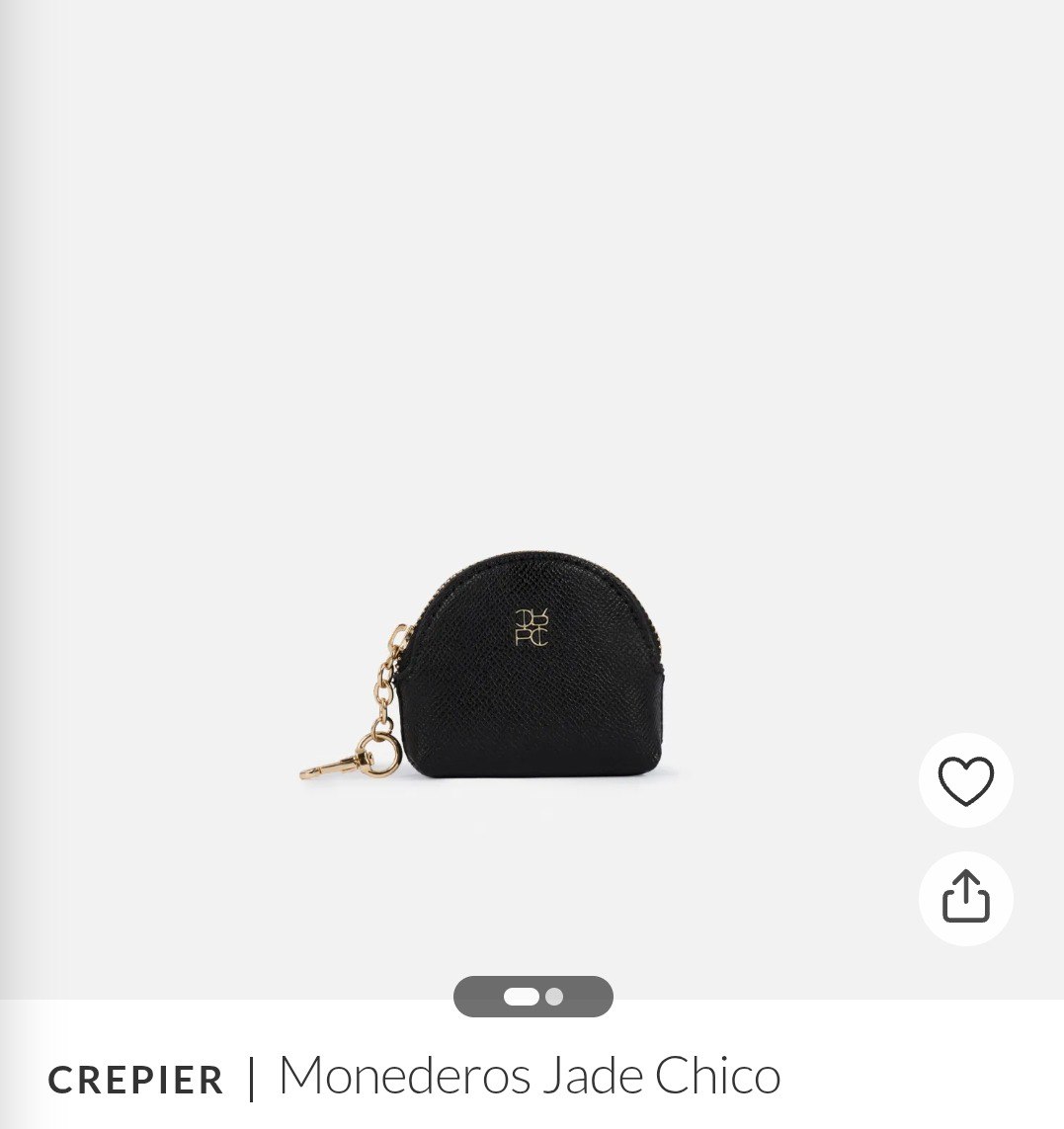Tap the image page indicator dots
Screen dimensions: 1064x1129
tap(533, 997)
